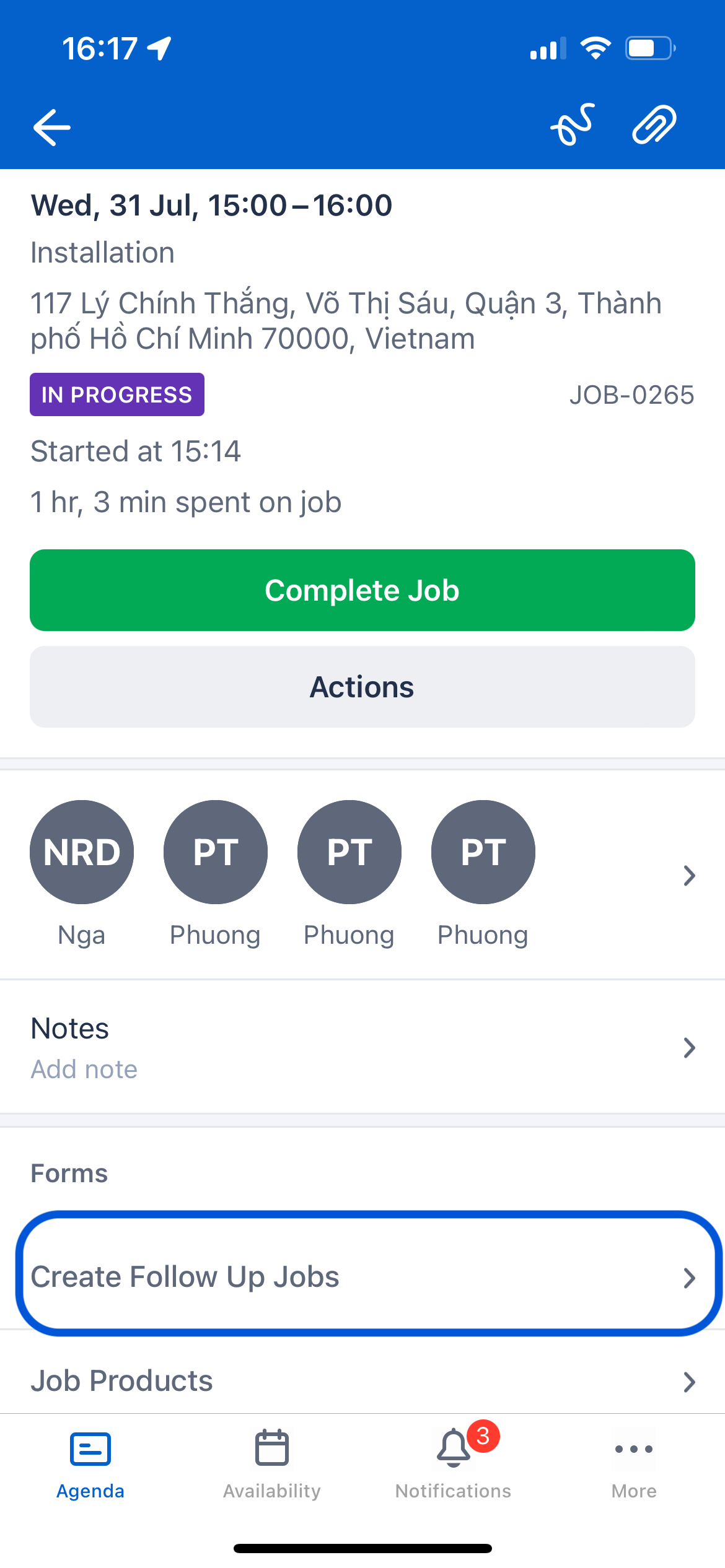Open Nga's NRD avatar
725x1568 pixels.
[x=81, y=852]
